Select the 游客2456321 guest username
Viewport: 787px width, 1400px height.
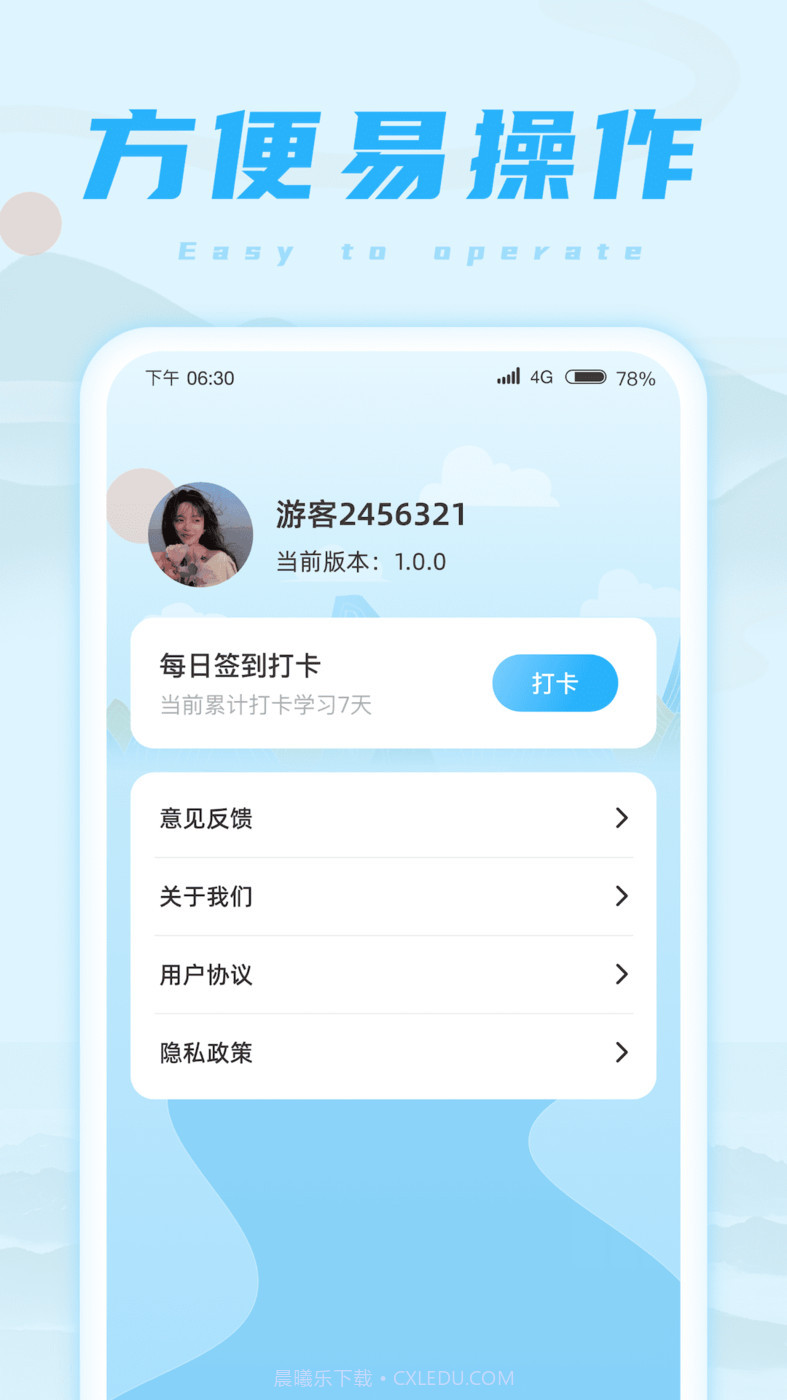pos(370,514)
